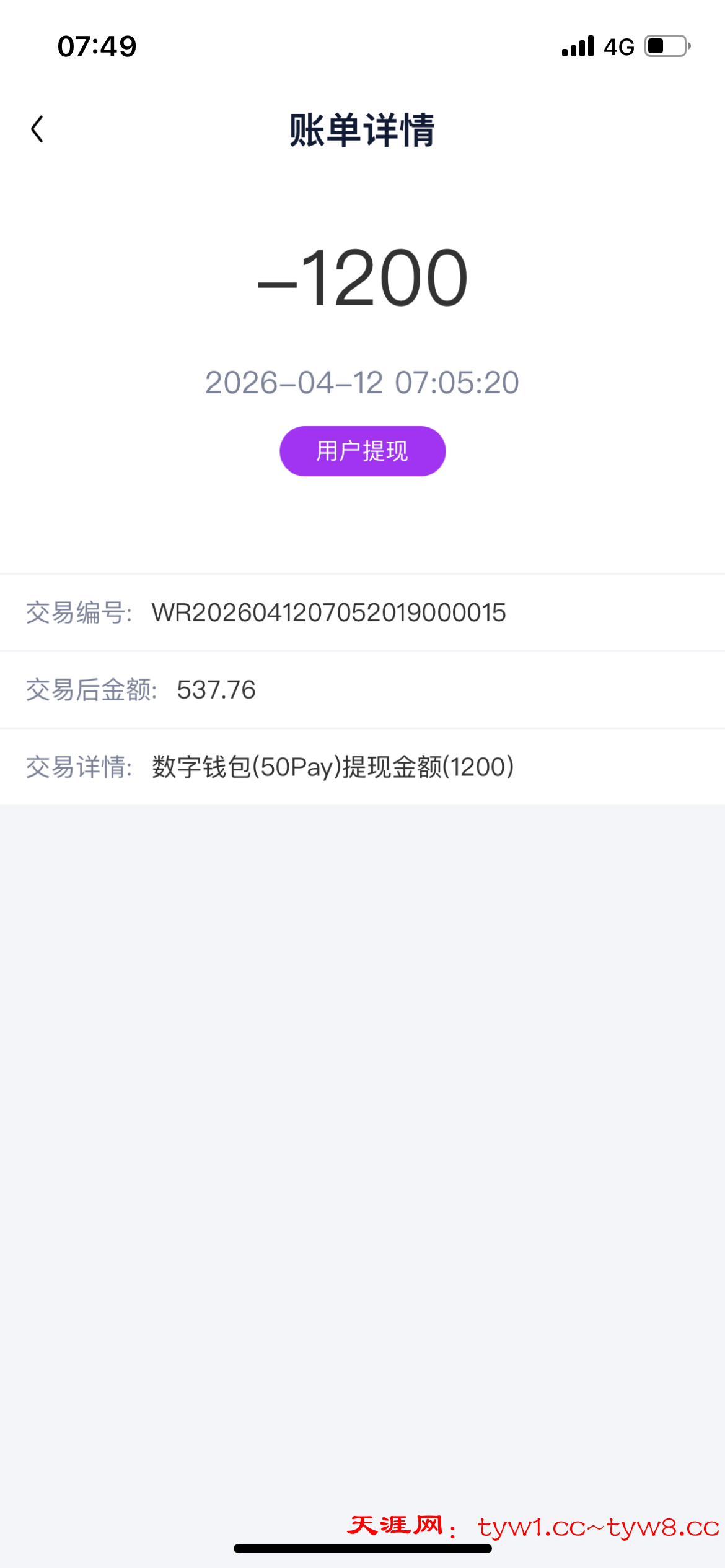
Task: Tap the 交易后金额 row showing 537.76
Action: pos(217,690)
